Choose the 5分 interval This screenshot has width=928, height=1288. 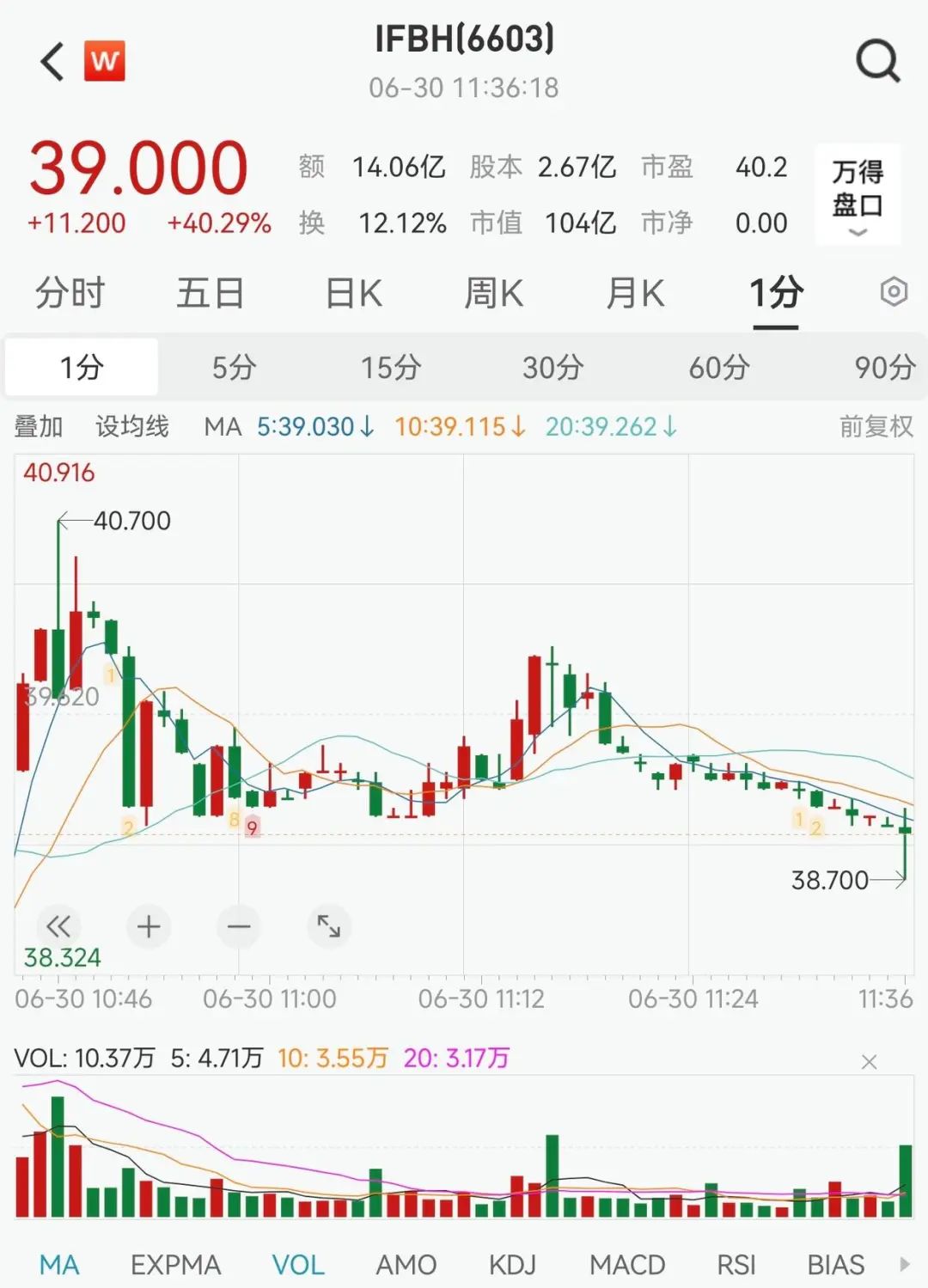pyautogui.click(x=234, y=368)
